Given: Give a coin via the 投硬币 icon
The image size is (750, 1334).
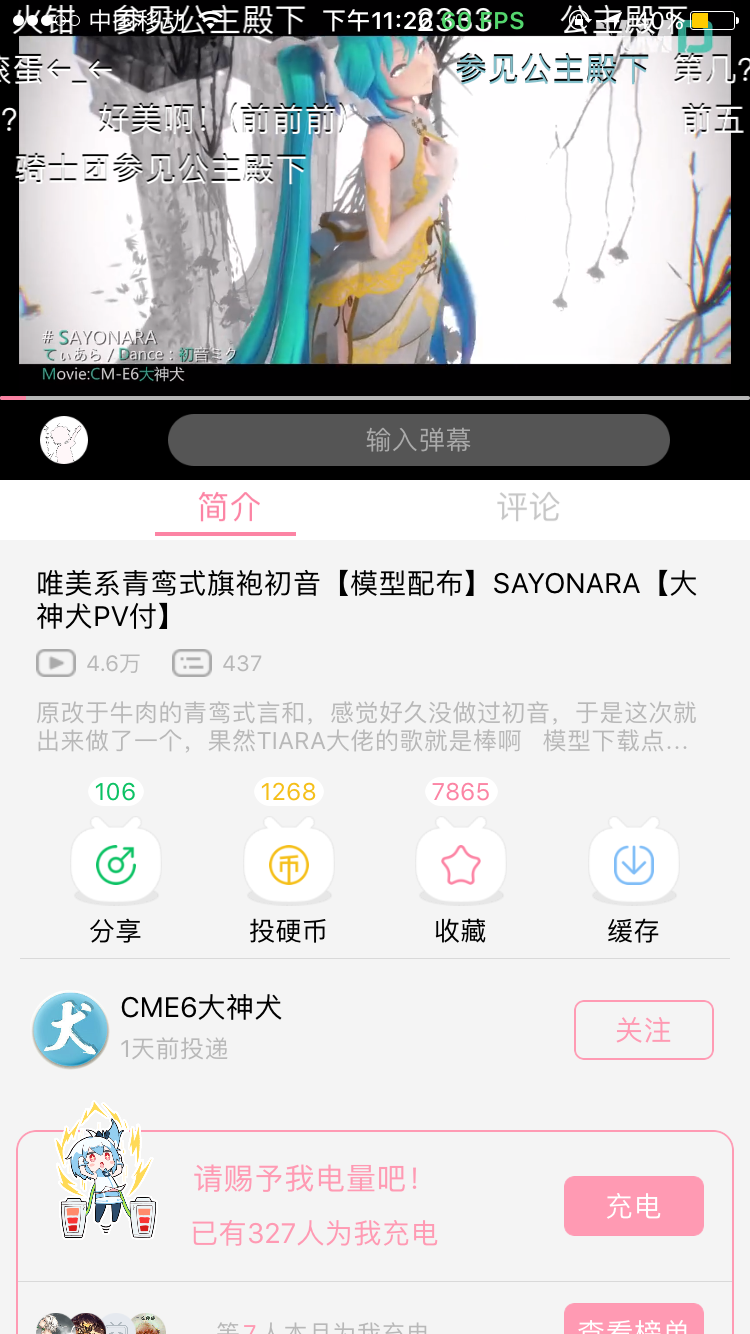Looking at the screenshot, I should click(x=288, y=862).
